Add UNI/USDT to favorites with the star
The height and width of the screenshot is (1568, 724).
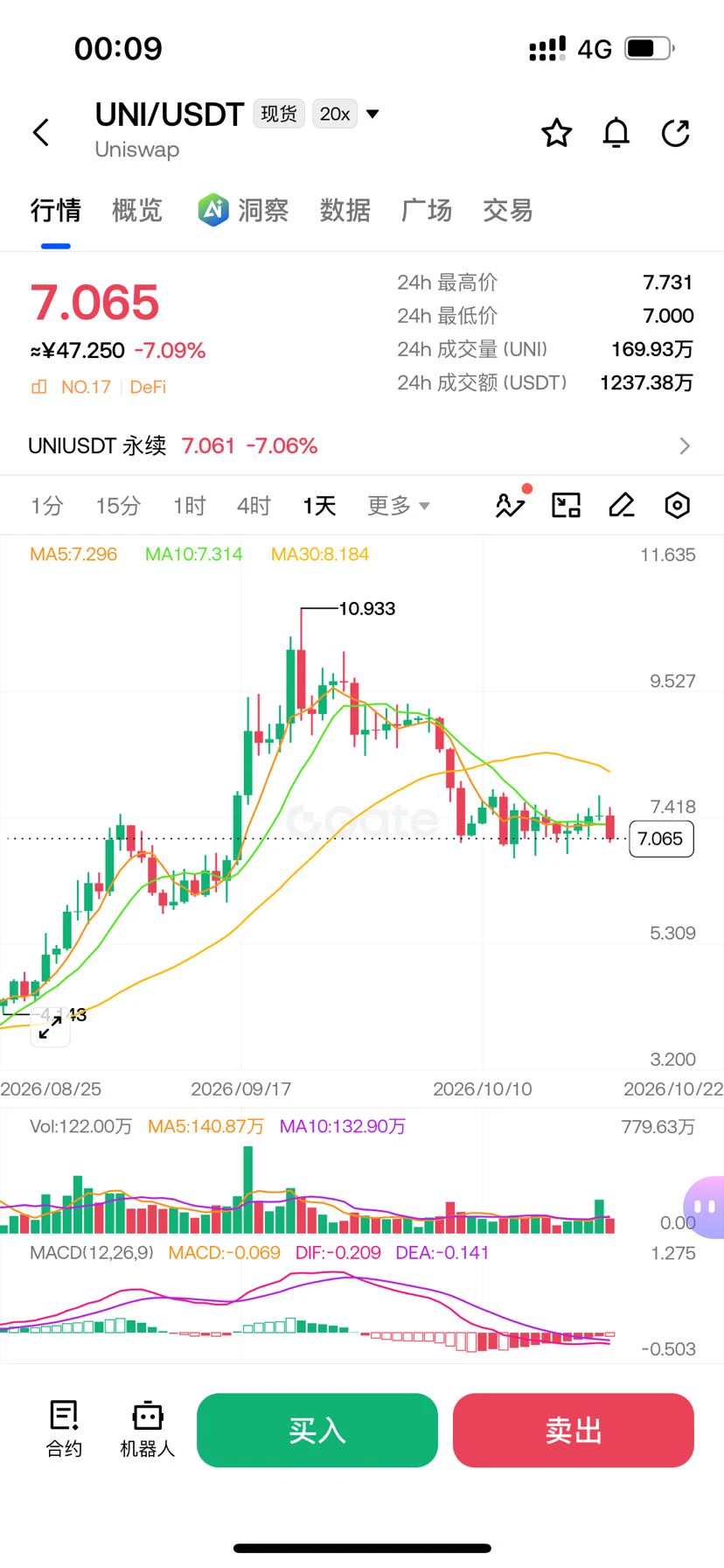tap(557, 133)
